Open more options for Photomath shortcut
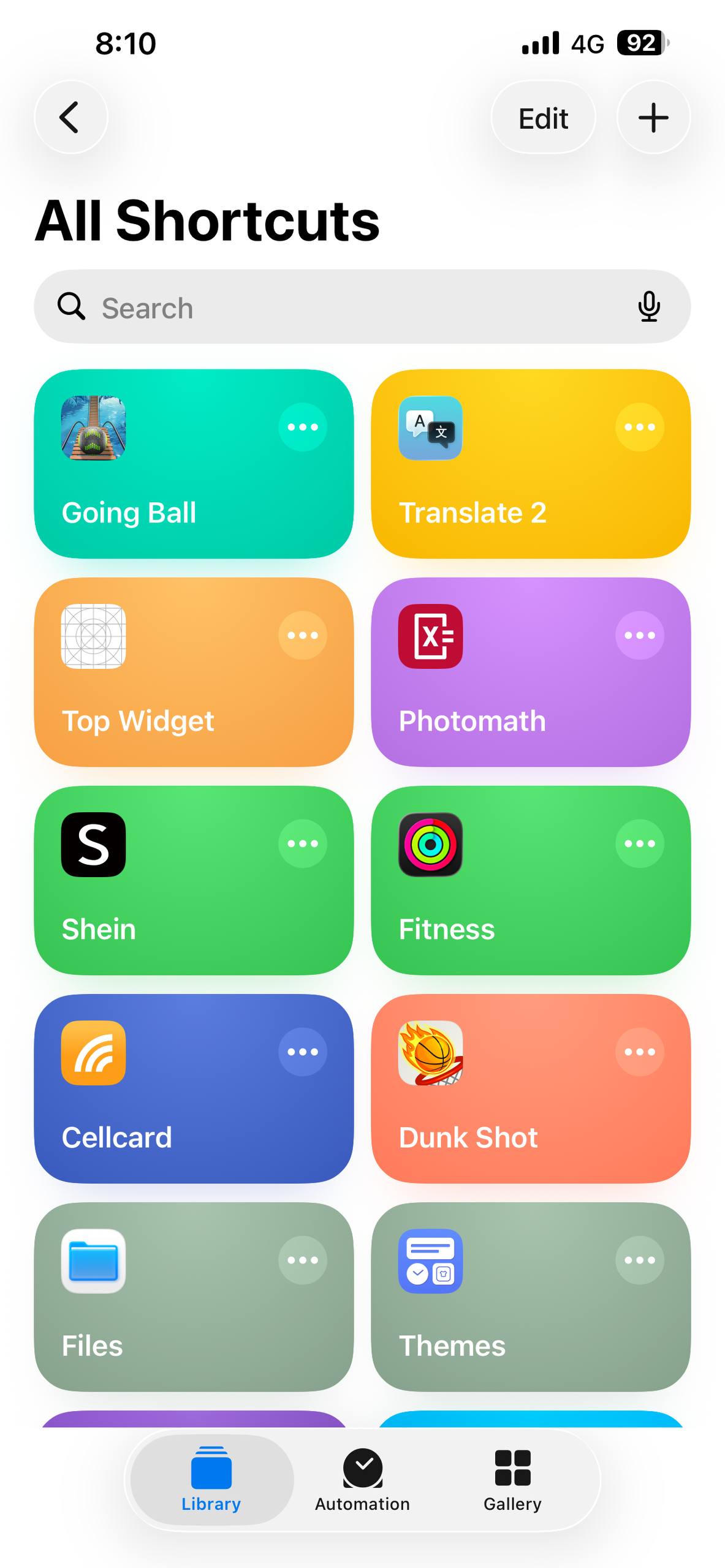This screenshot has height=1568, width=725. pyautogui.click(x=639, y=635)
